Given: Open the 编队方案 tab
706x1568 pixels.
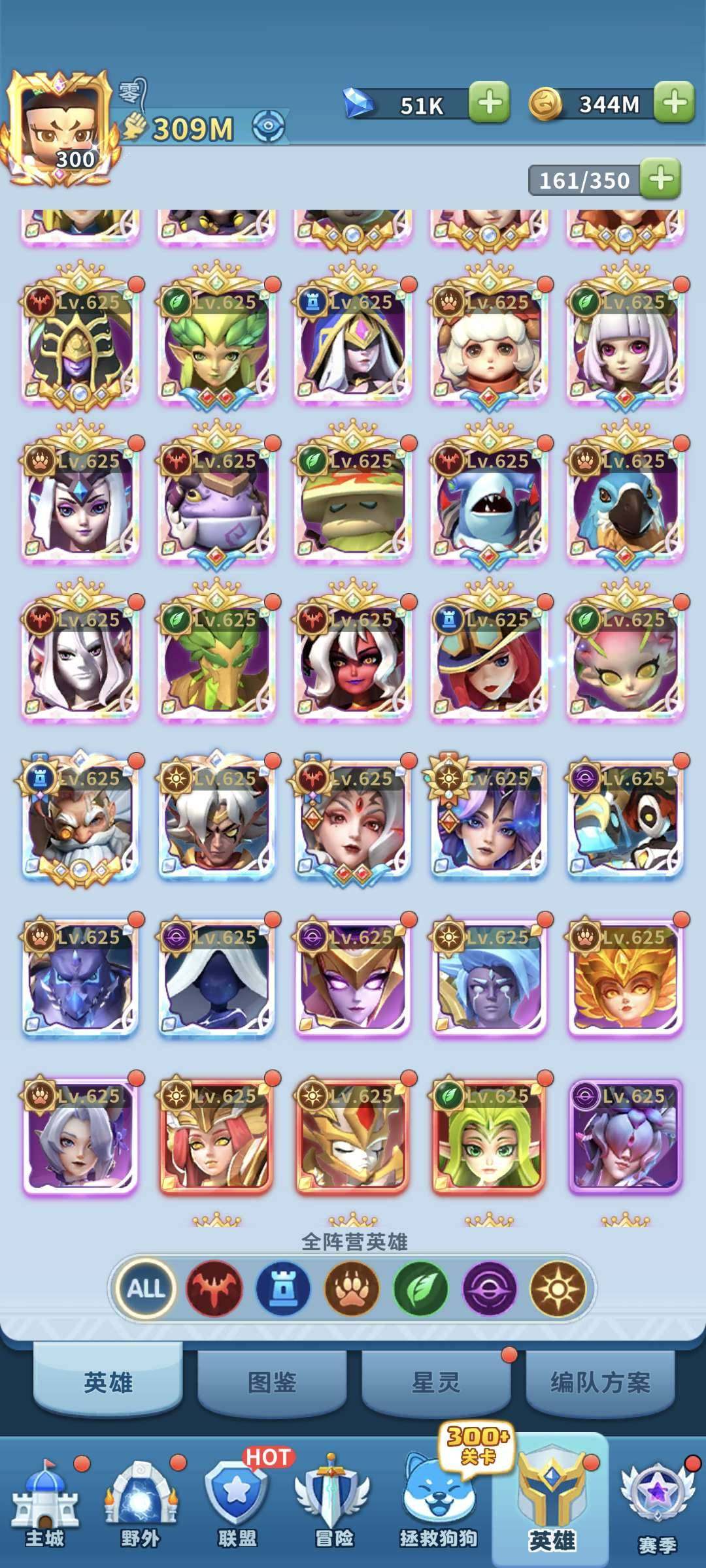Looking at the screenshot, I should [x=600, y=1382].
